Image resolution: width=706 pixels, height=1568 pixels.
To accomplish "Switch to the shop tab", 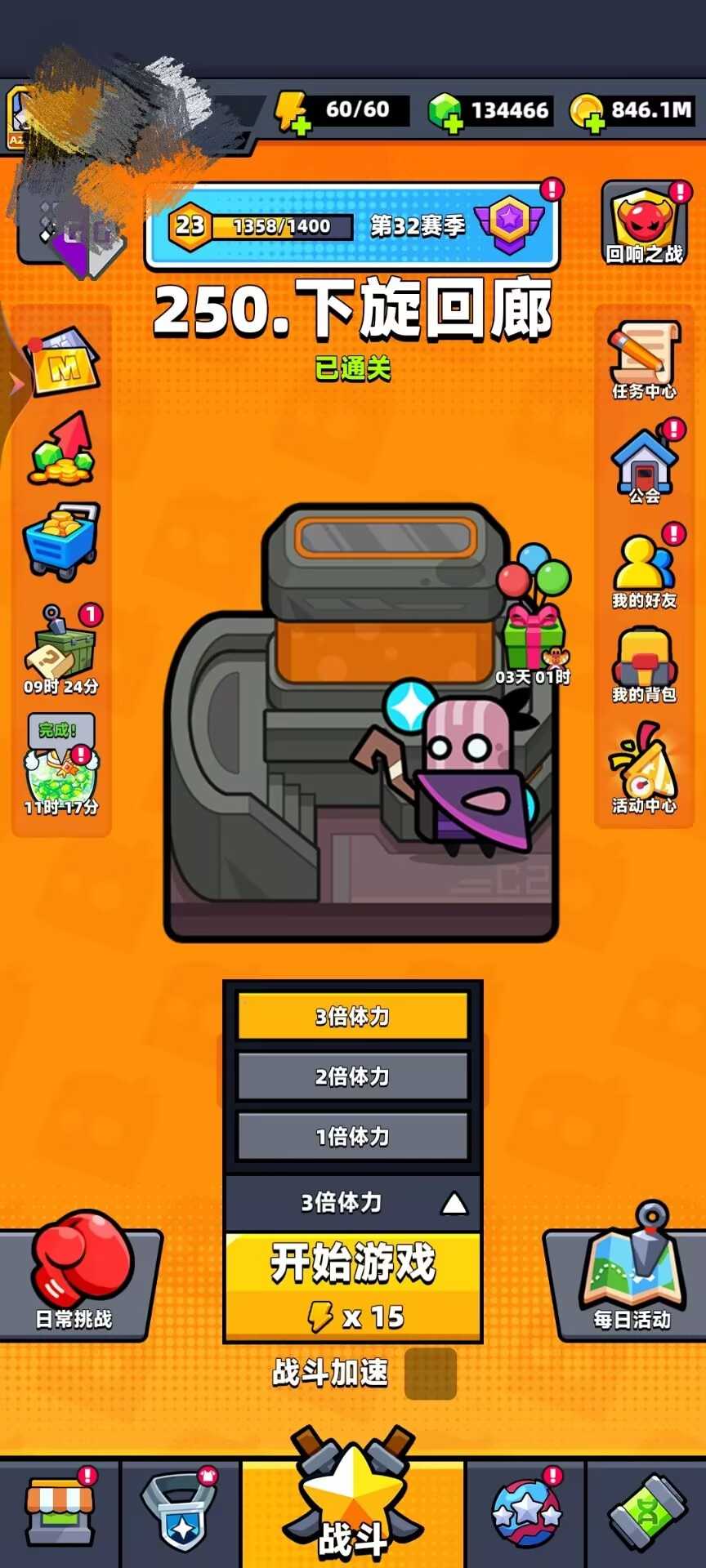I will point(60,1513).
